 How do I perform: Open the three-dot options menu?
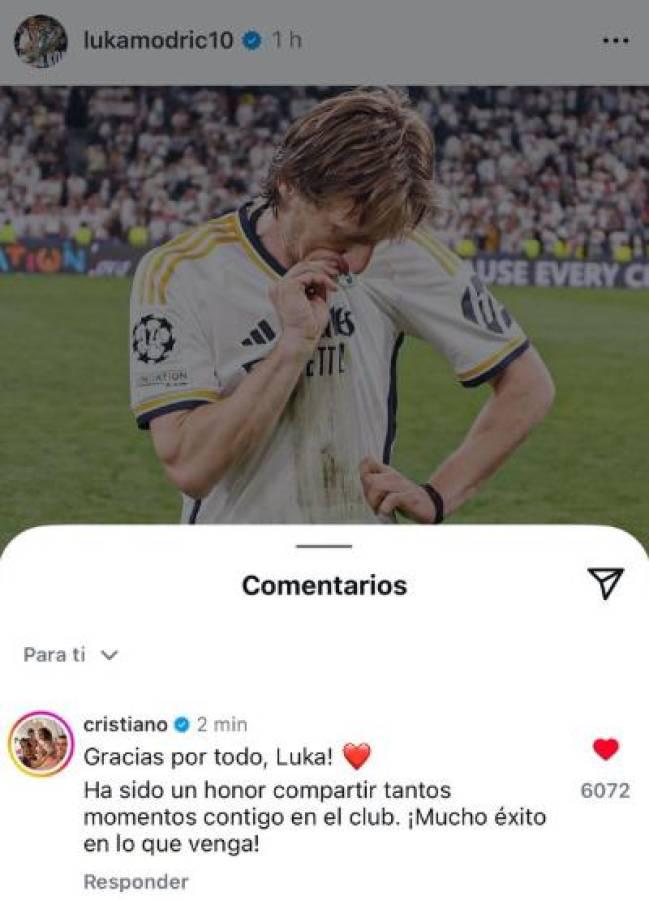615,41
